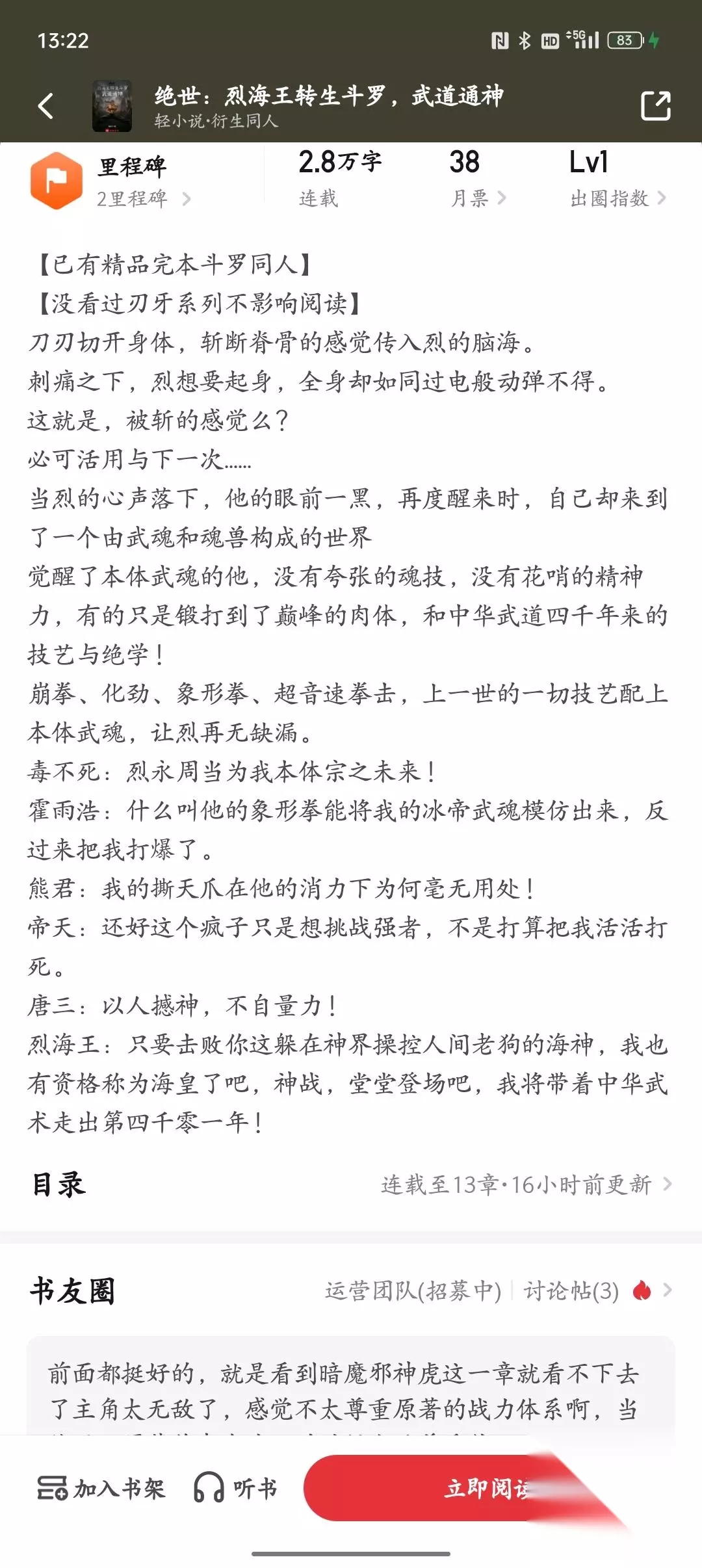Go back using the top-left arrow
The height and width of the screenshot is (1568, 702).
pos(45,106)
